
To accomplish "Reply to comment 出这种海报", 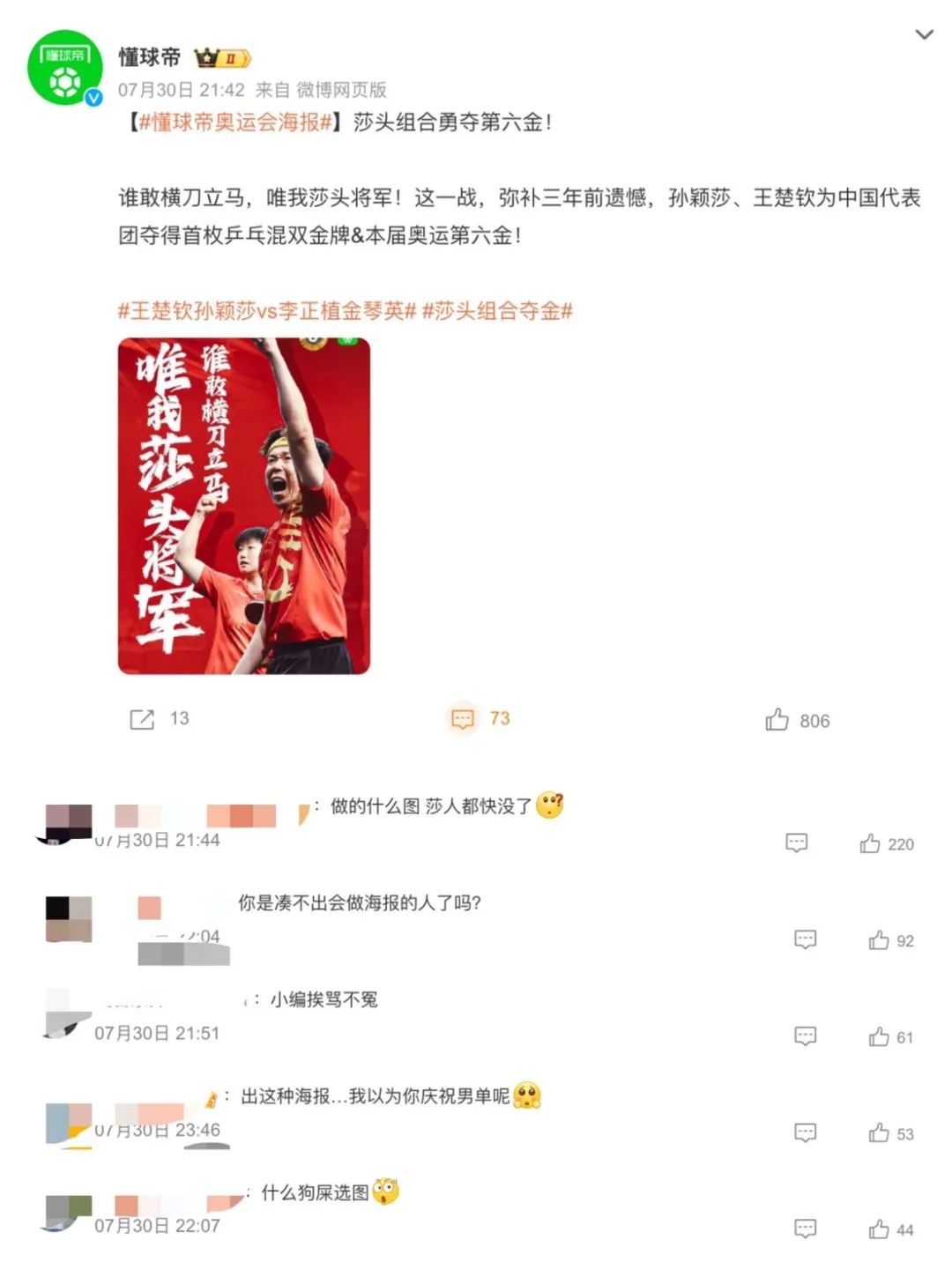I will 805,1132.
